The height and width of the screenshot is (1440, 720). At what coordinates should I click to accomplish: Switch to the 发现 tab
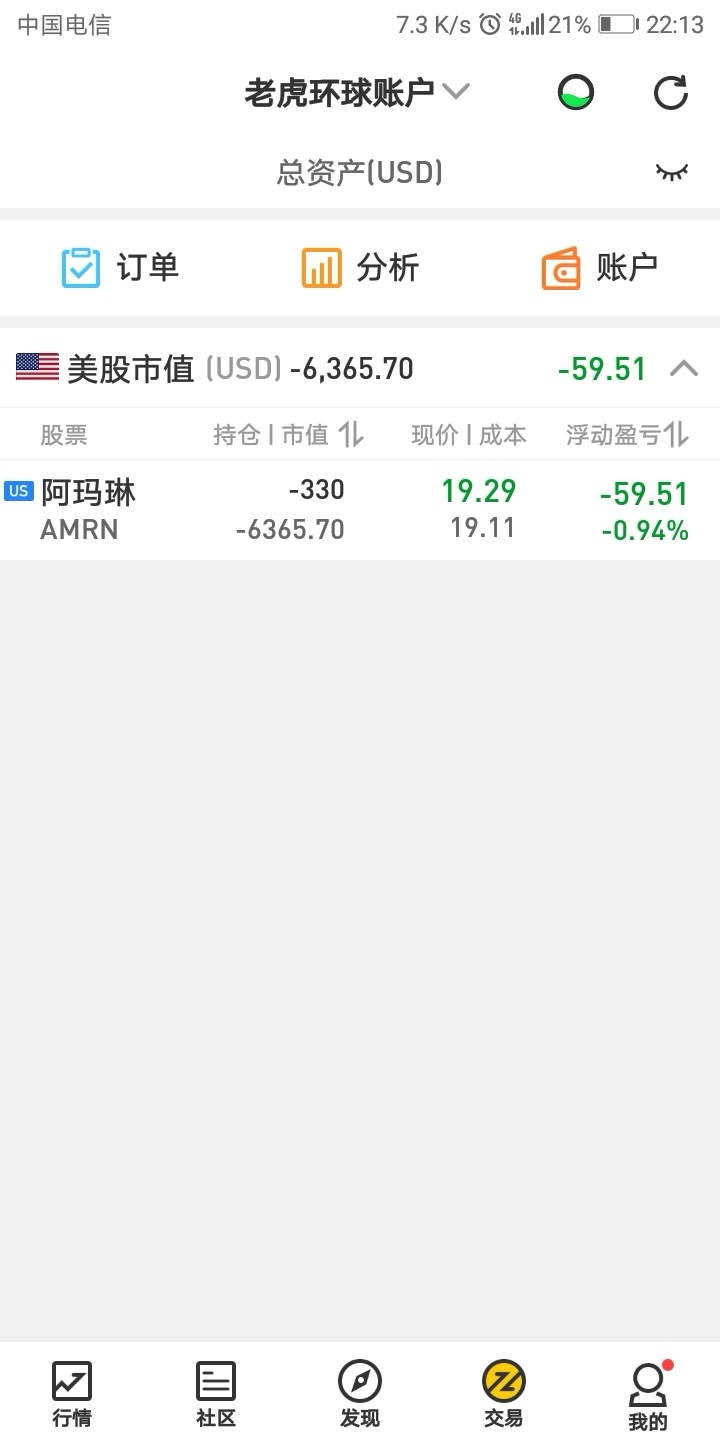(x=360, y=1394)
